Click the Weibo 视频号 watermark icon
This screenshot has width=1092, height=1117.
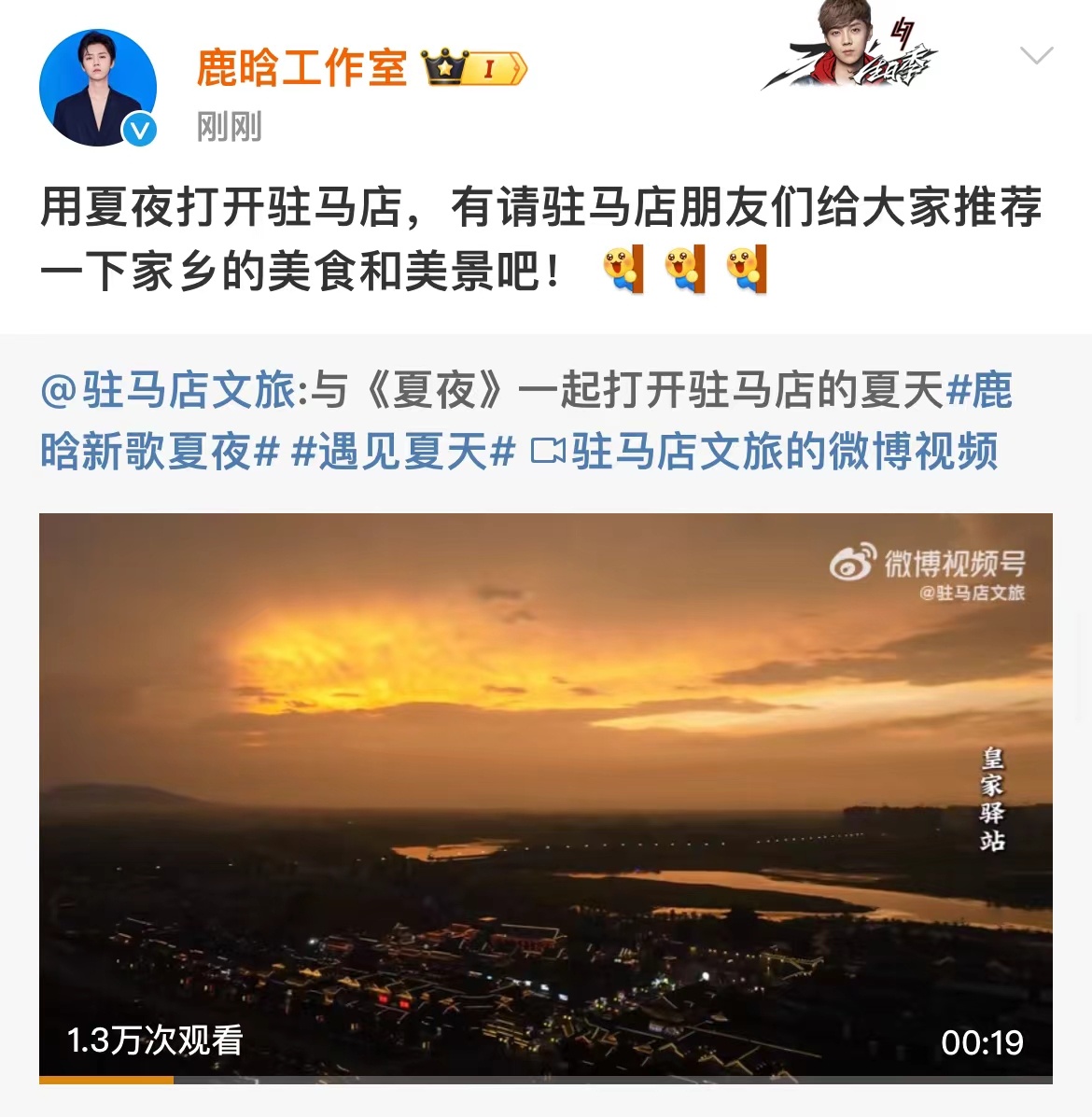pyautogui.click(x=851, y=563)
